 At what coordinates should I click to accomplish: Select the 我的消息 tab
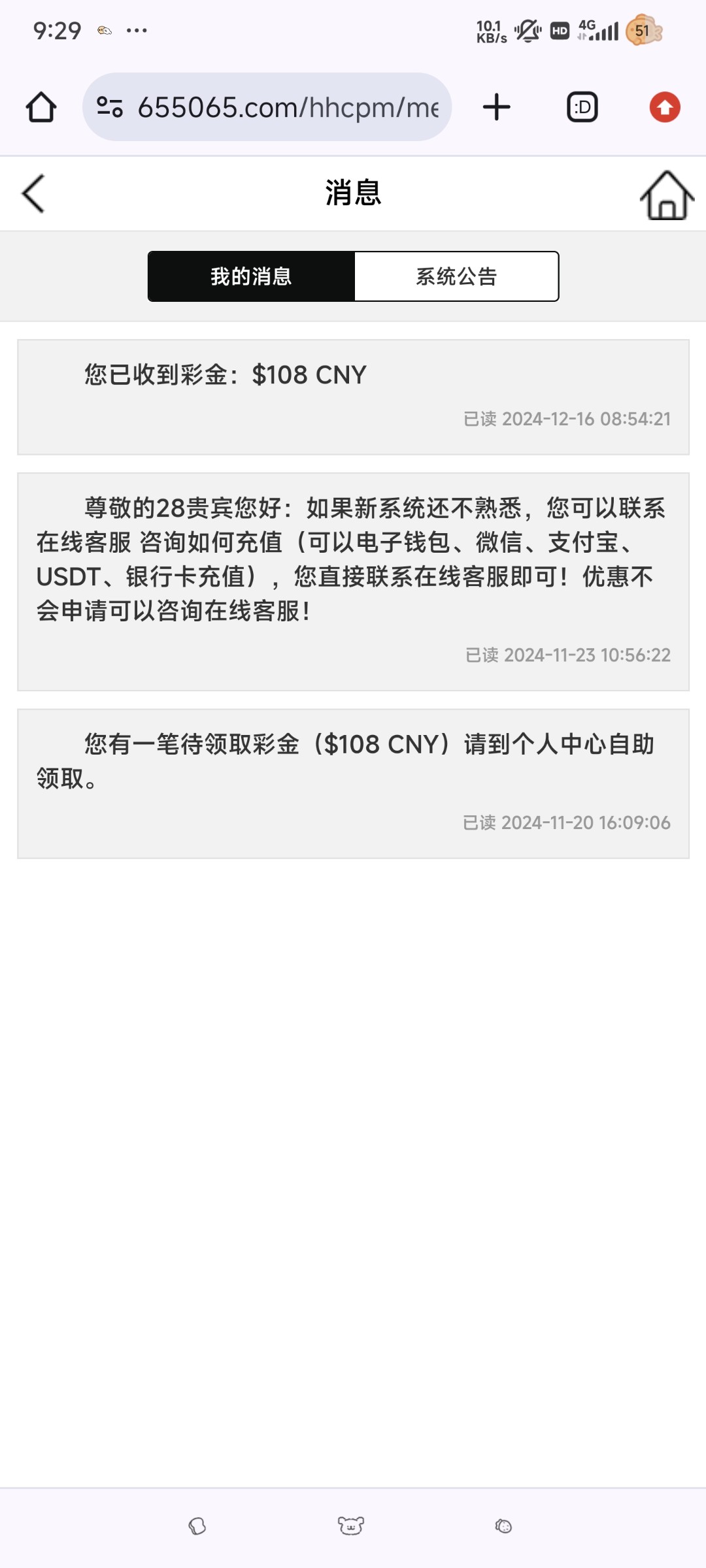(251, 276)
